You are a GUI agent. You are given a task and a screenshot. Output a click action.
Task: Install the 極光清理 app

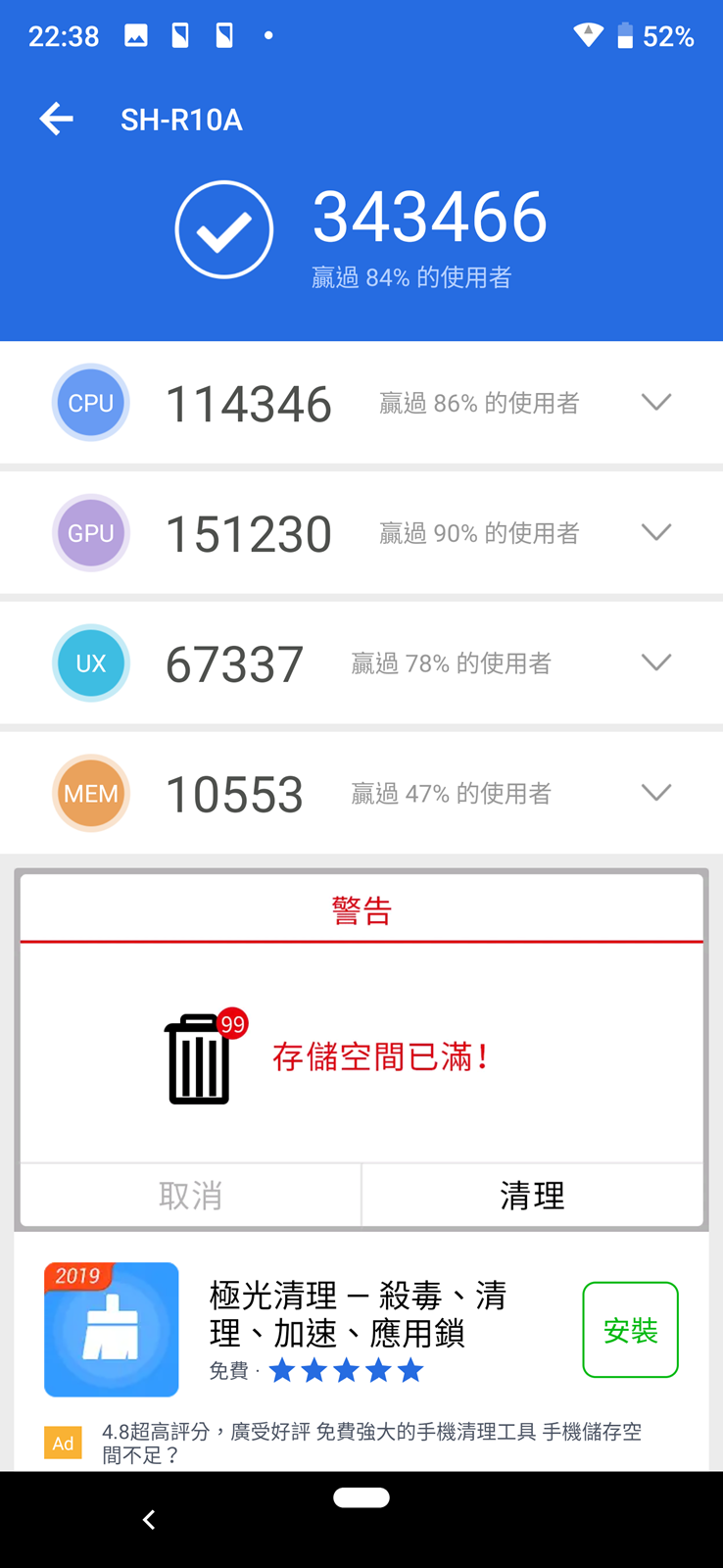pos(630,1330)
